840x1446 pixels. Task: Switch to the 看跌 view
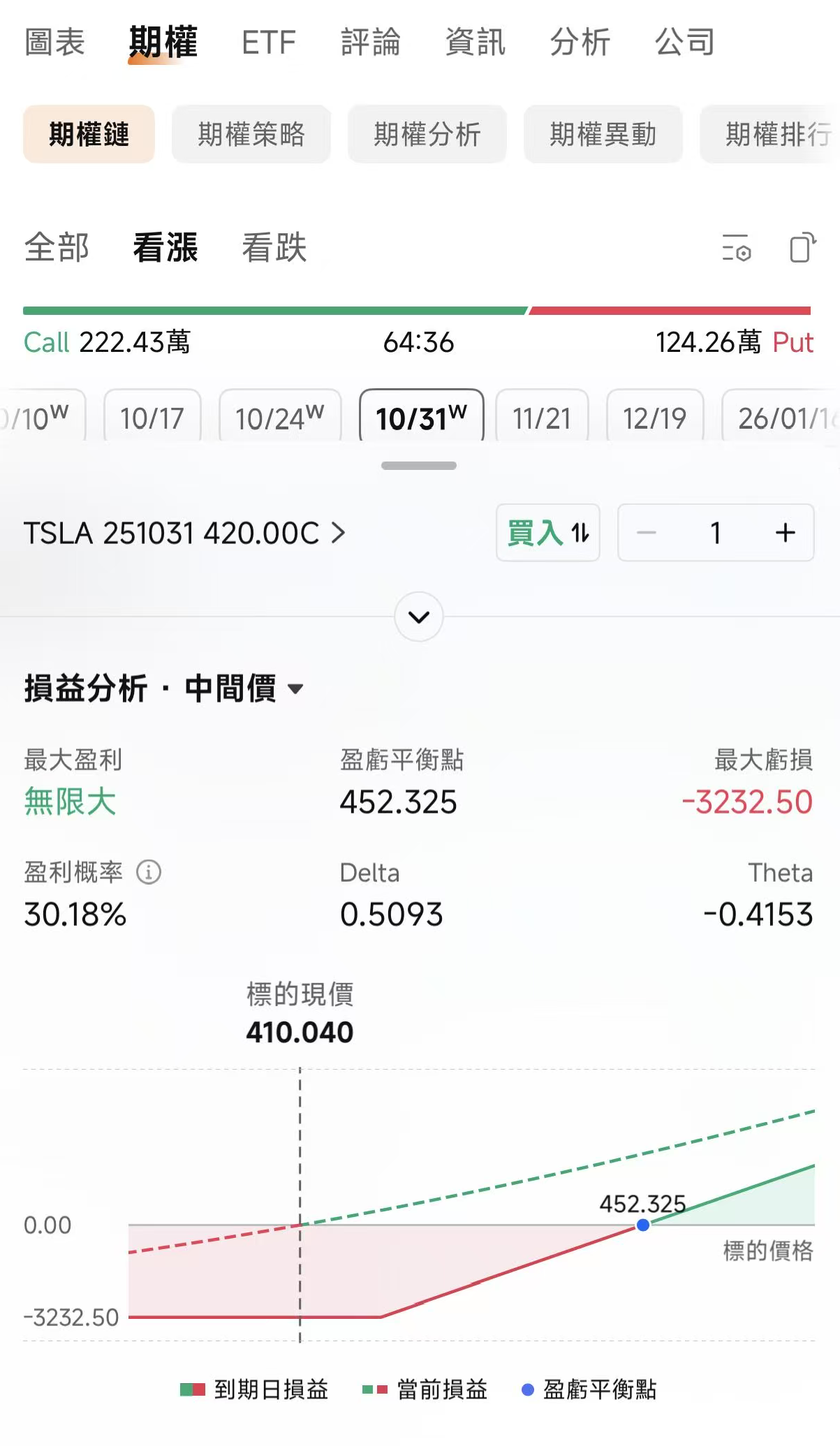click(x=275, y=248)
